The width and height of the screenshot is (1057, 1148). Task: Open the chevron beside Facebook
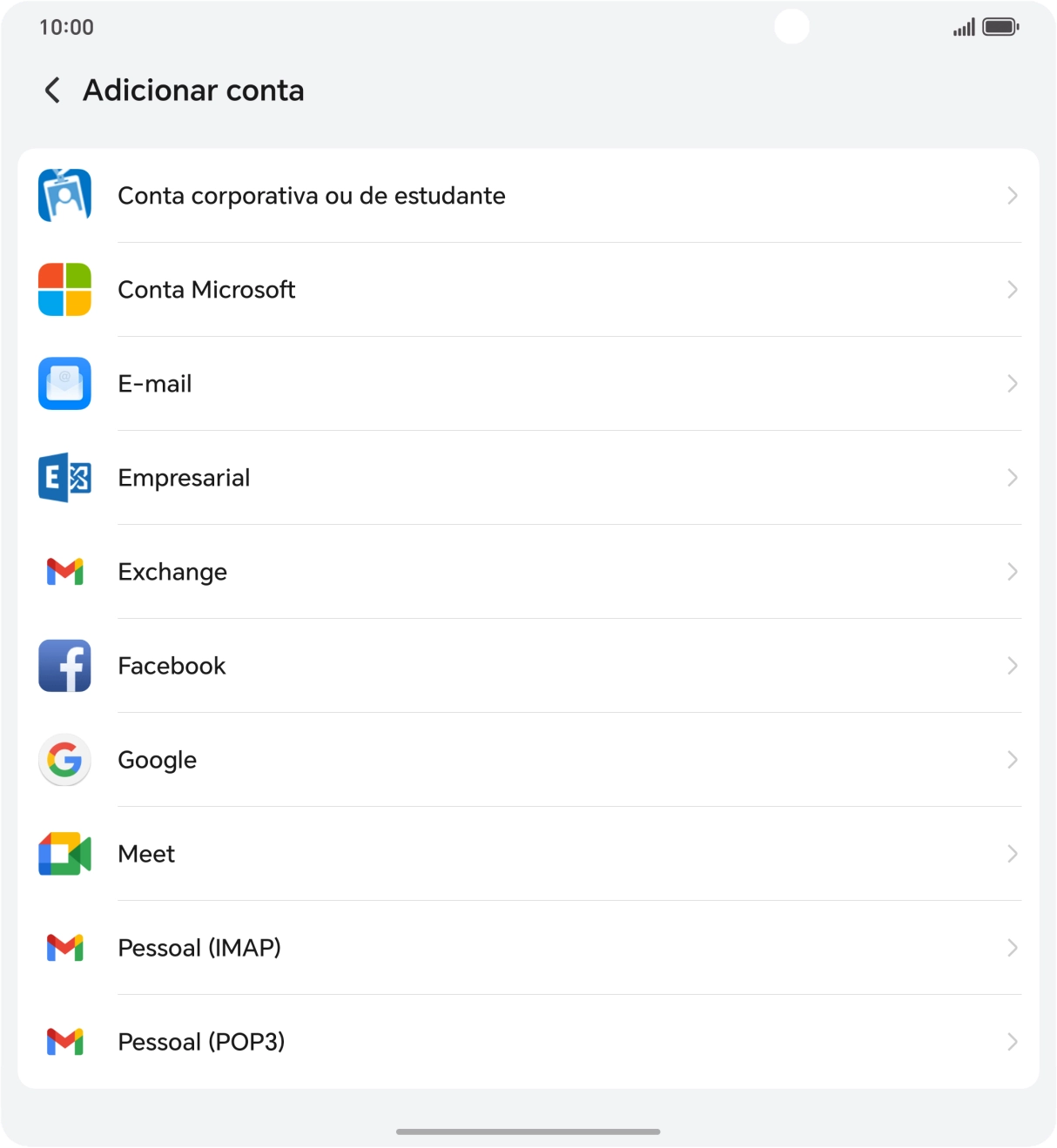click(1012, 666)
